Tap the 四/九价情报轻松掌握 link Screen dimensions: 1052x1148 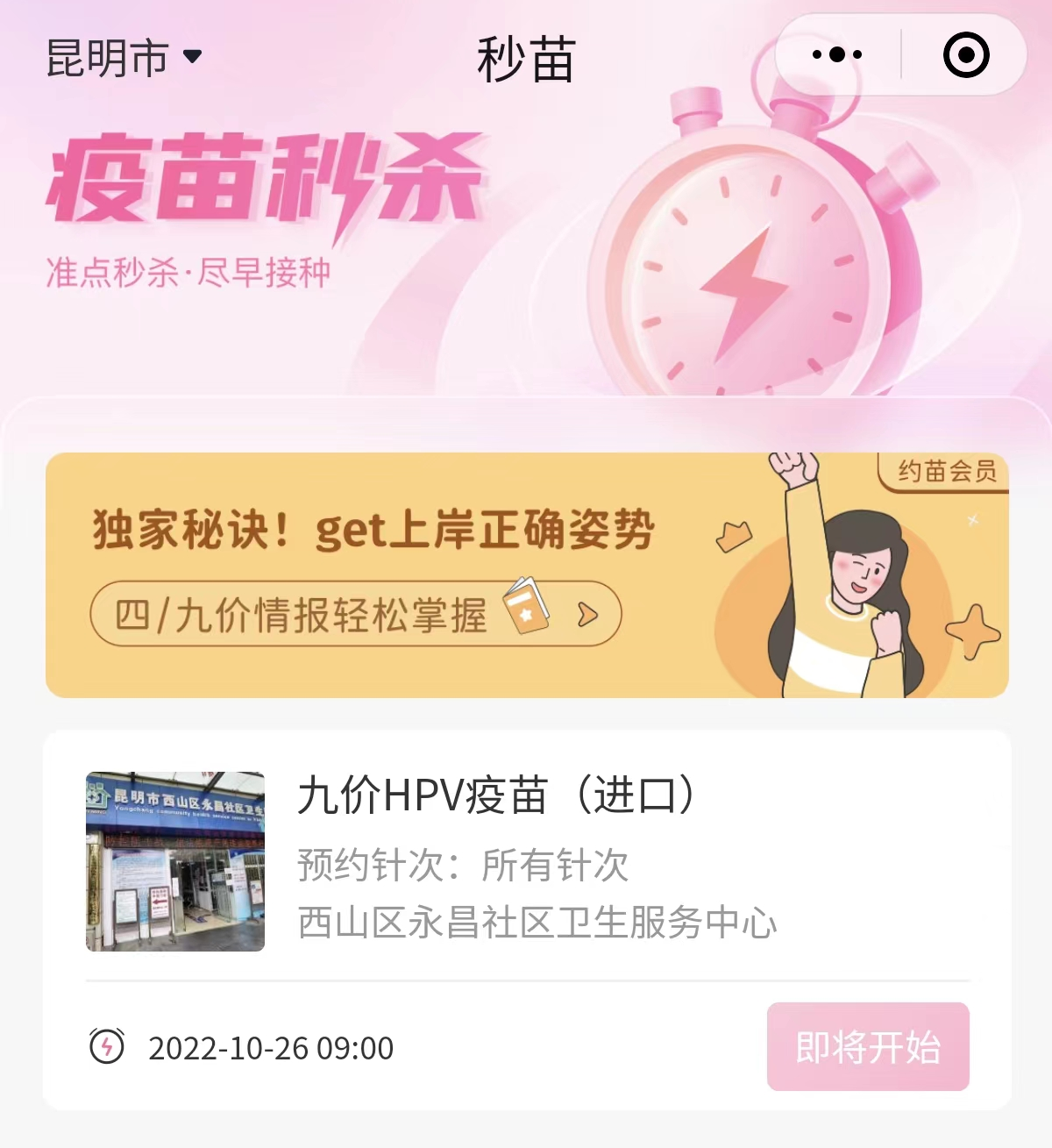point(355,614)
